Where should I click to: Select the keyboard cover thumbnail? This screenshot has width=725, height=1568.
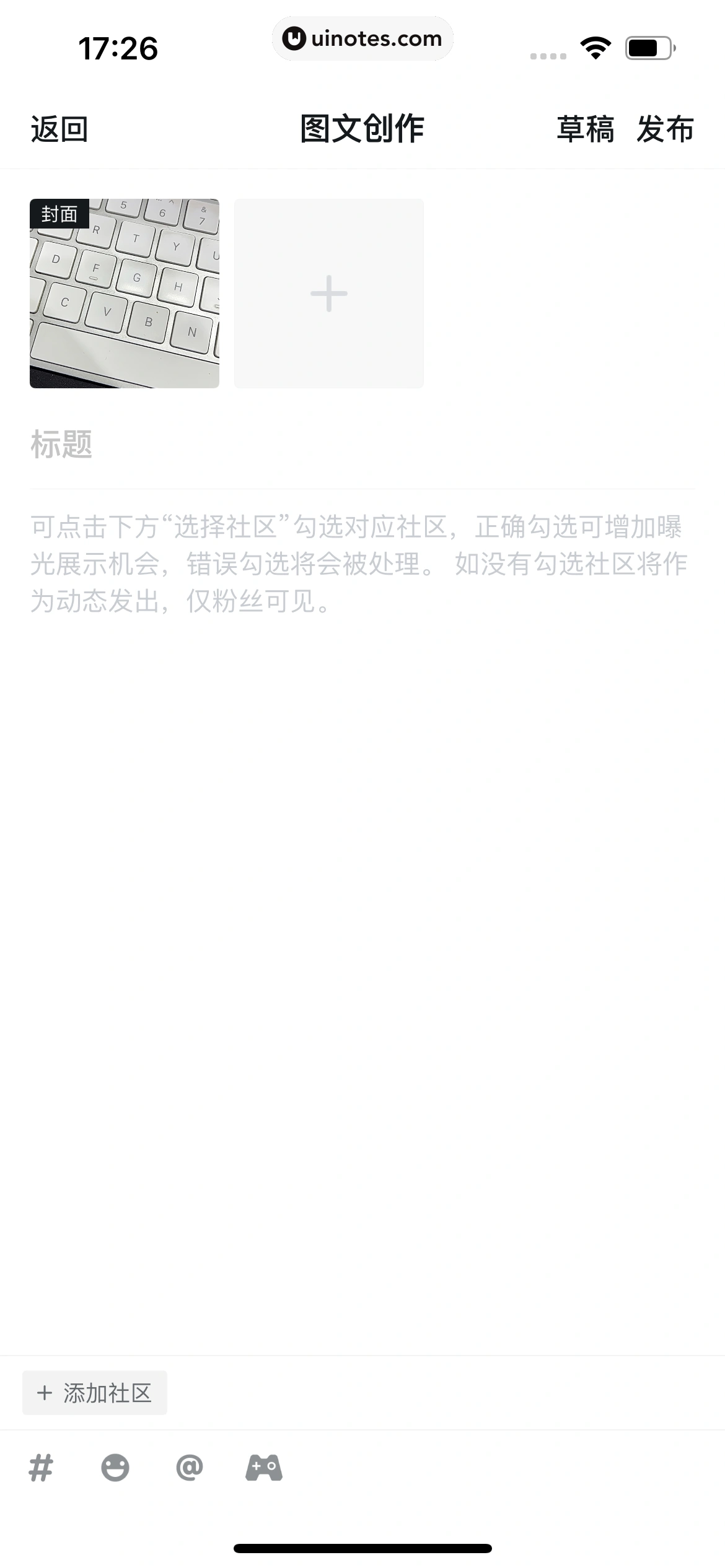[x=124, y=292]
